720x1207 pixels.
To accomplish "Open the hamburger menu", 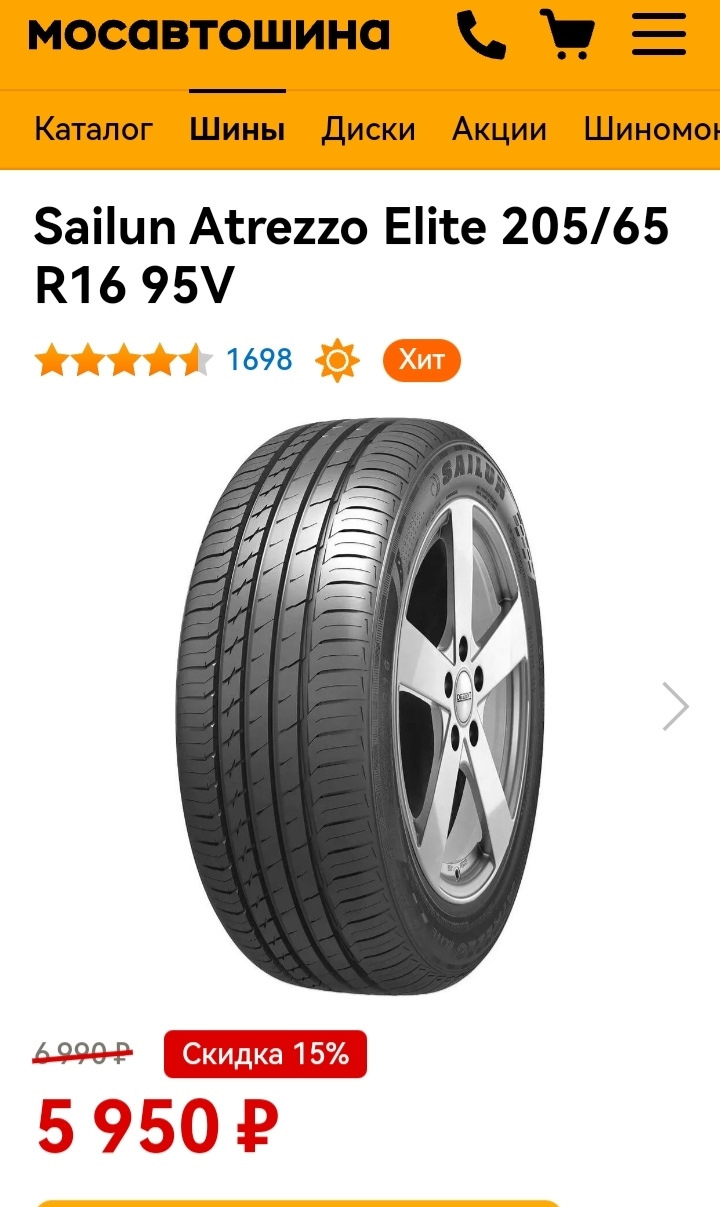I will pos(659,35).
